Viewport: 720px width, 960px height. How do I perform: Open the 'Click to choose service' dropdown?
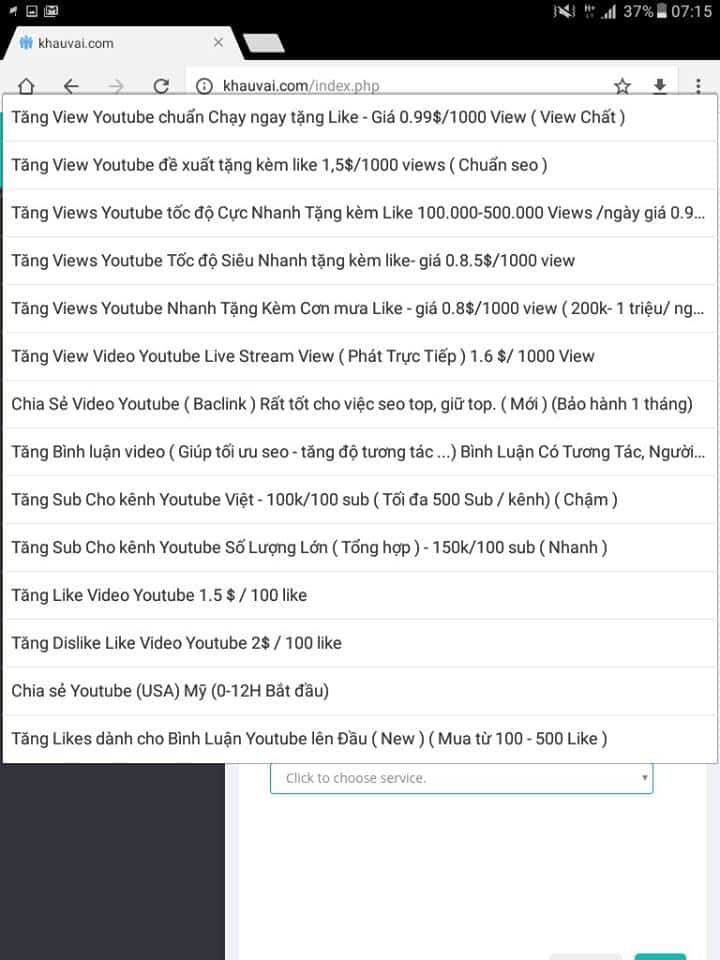(x=460, y=777)
